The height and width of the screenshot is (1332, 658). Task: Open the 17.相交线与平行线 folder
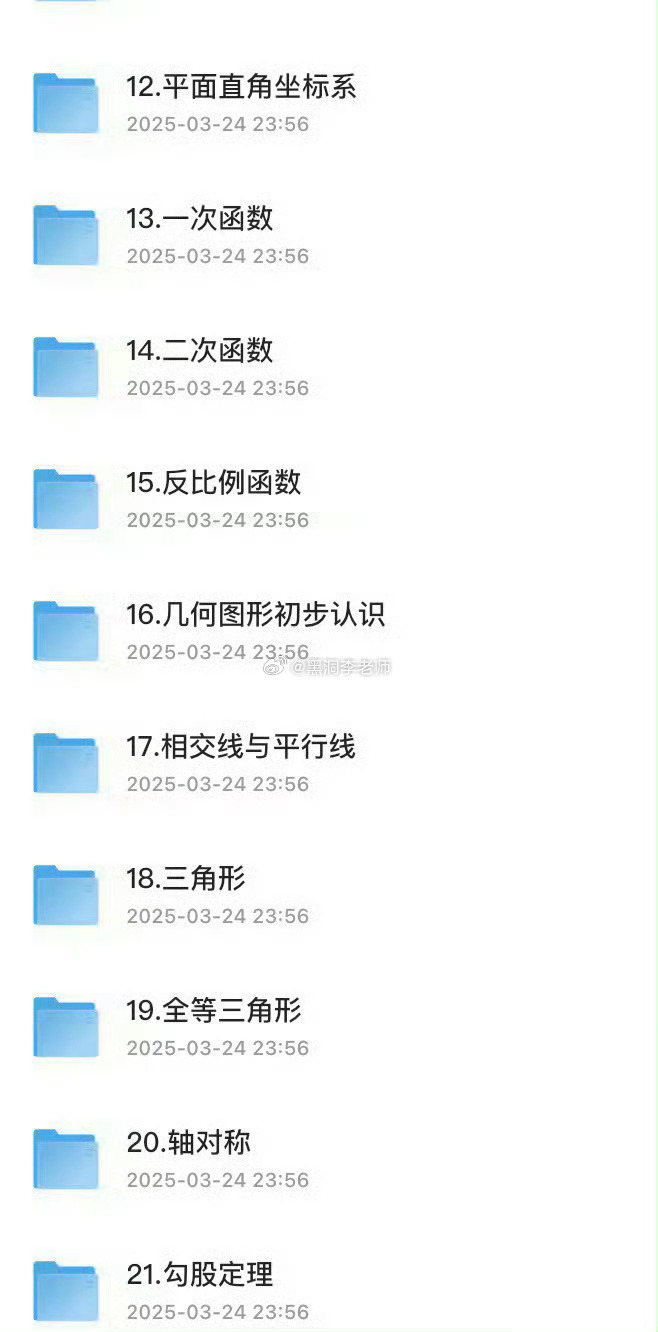point(329,763)
